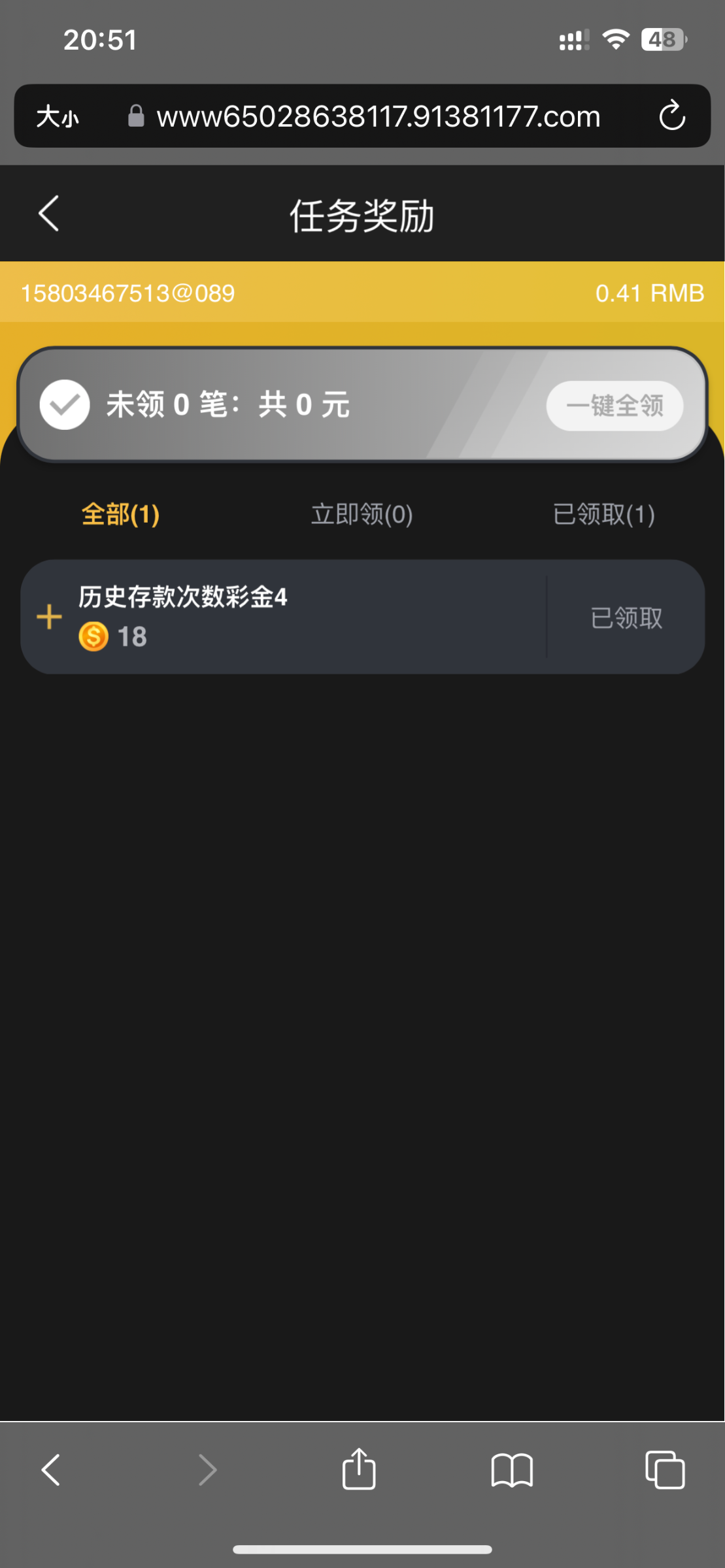This screenshot has height=1568, width=725.
Task: Switch to the 立即领(0) tab
Action: tap(362, 514)
